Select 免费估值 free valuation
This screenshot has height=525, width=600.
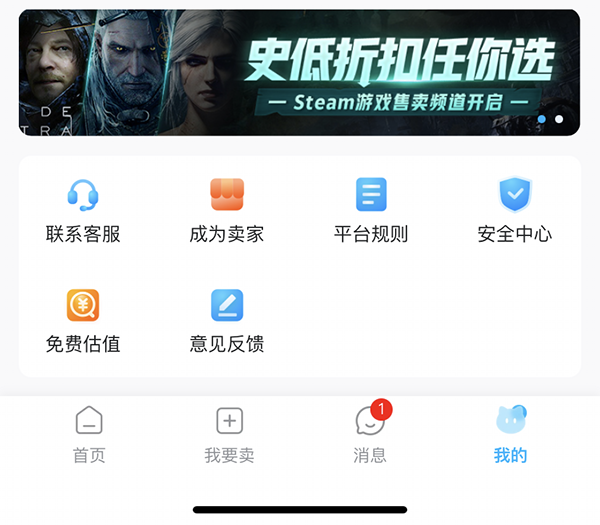tap(83, 320)
